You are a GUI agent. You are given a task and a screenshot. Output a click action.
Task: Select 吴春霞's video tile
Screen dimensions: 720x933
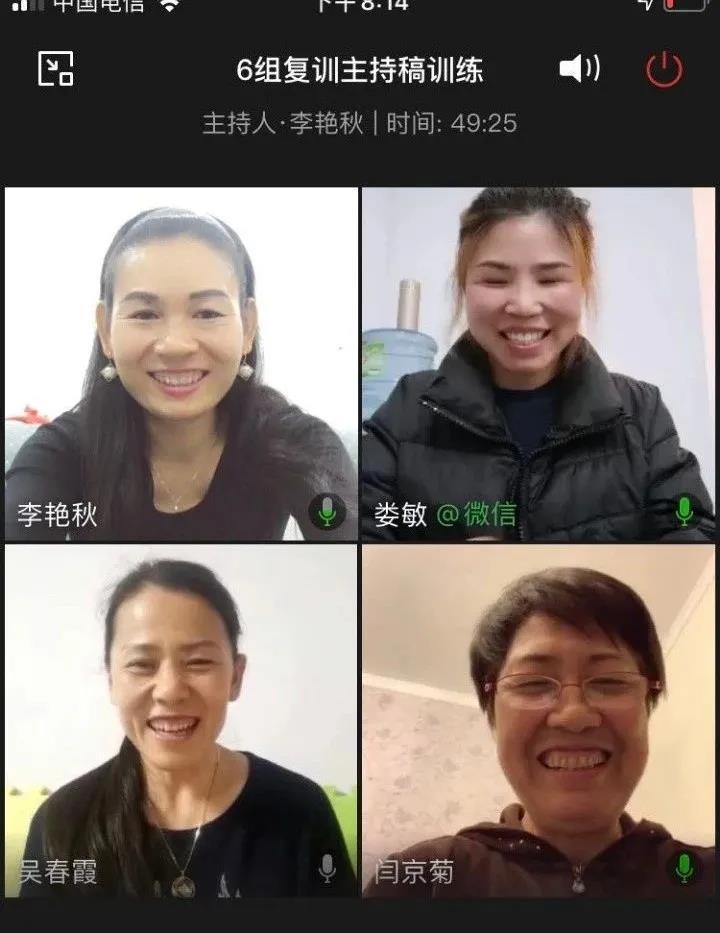click(x=181, y=720)
